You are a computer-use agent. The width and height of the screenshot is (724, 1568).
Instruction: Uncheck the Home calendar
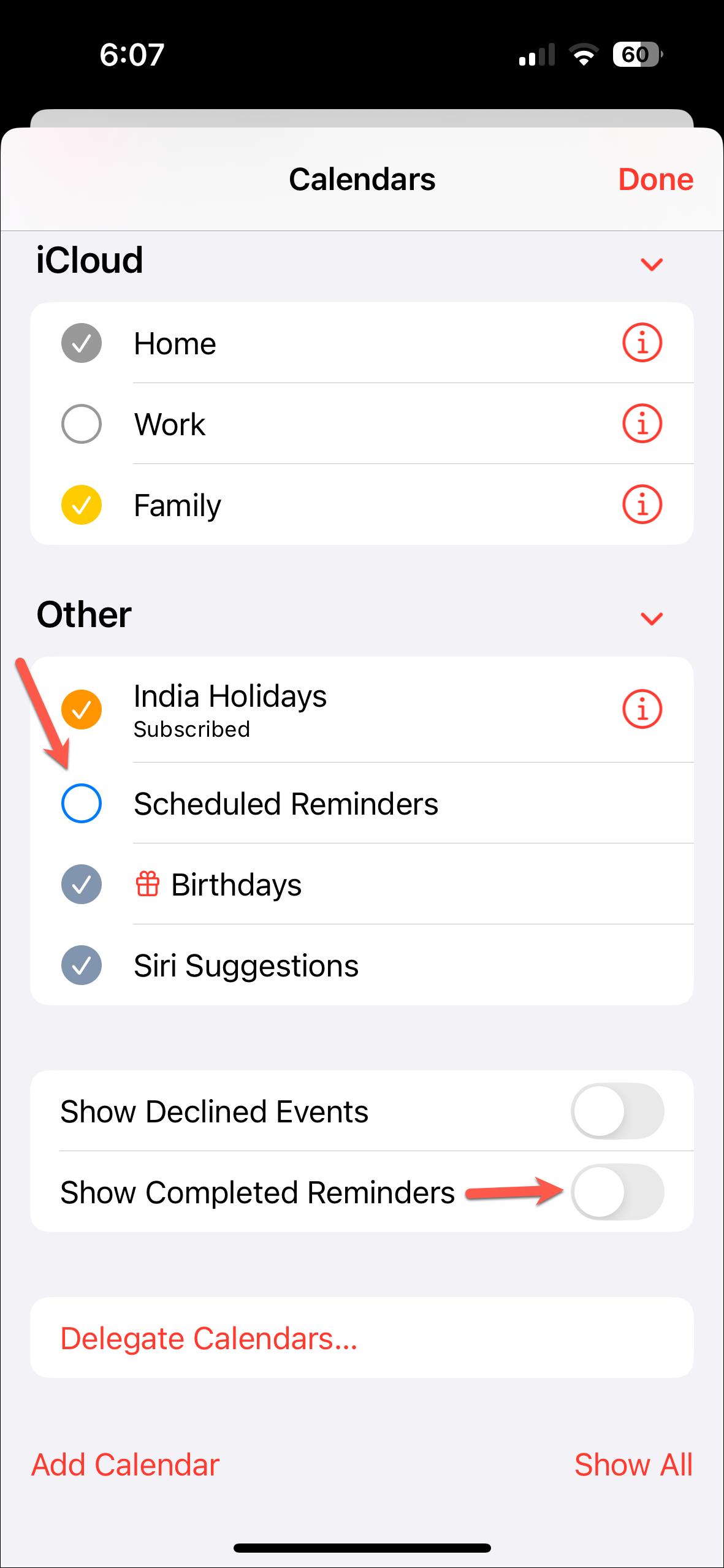82,343
